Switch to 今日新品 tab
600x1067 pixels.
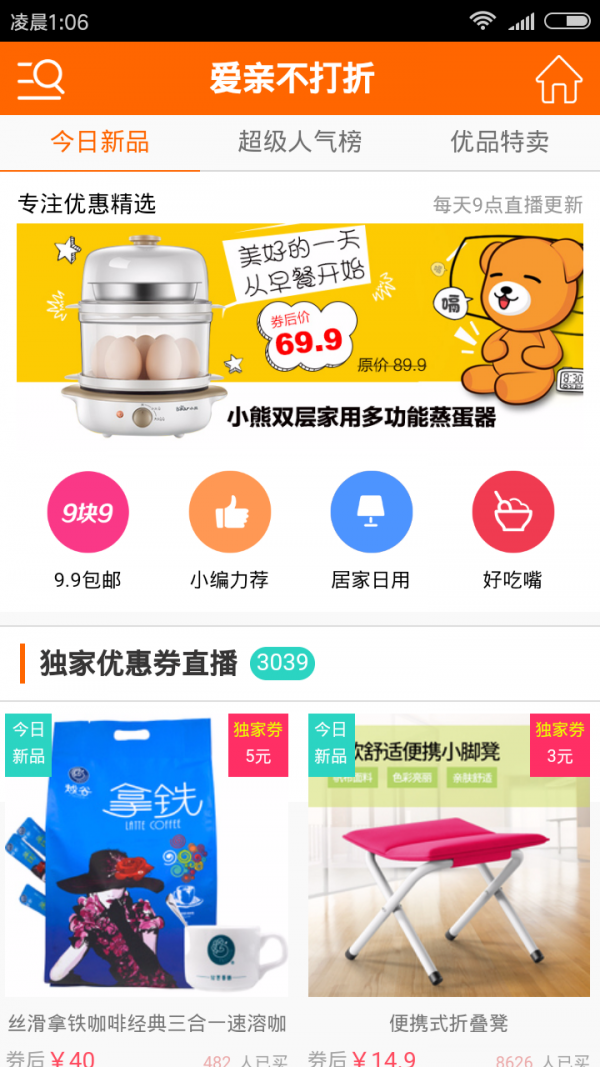pos(100,142)
